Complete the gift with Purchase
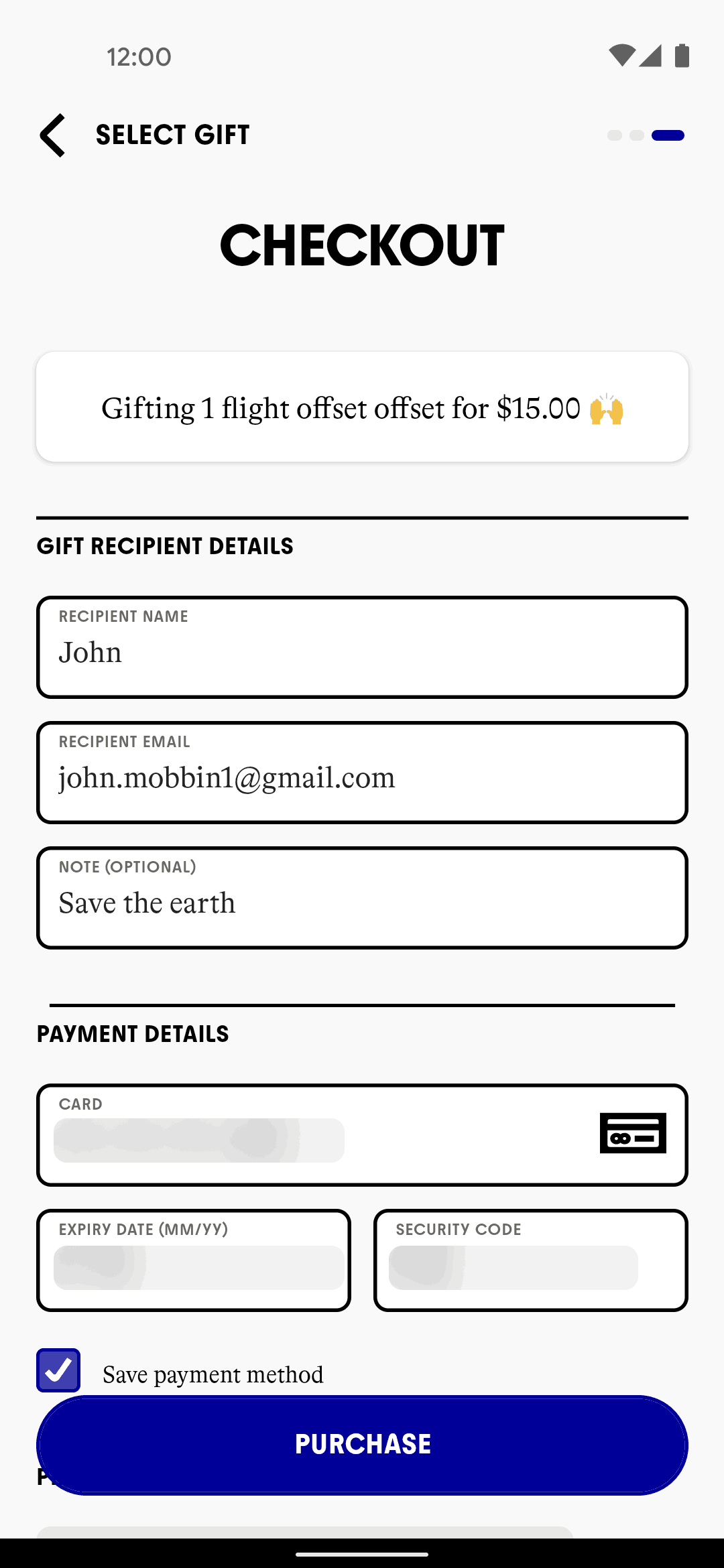724x1568 pixels. 362,1445
